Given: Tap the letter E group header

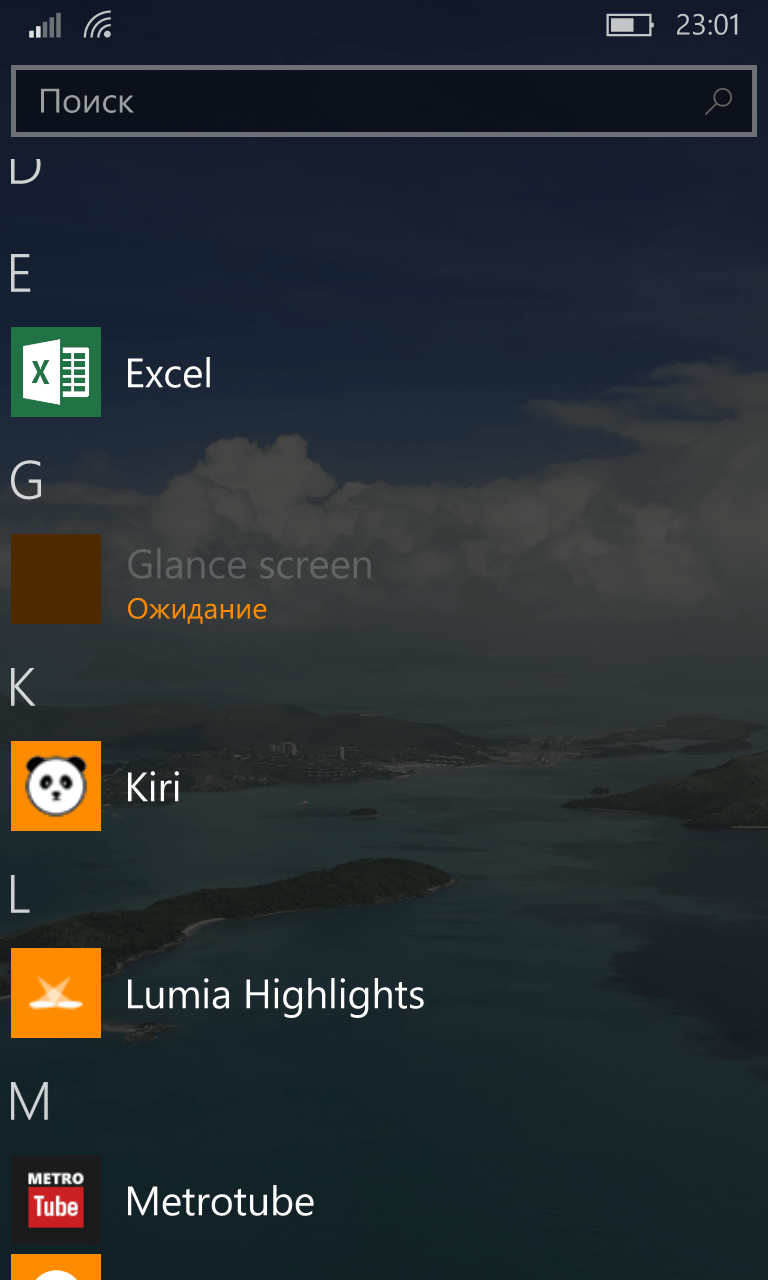Looking at the screenshot, I should (x=21, y=273).
